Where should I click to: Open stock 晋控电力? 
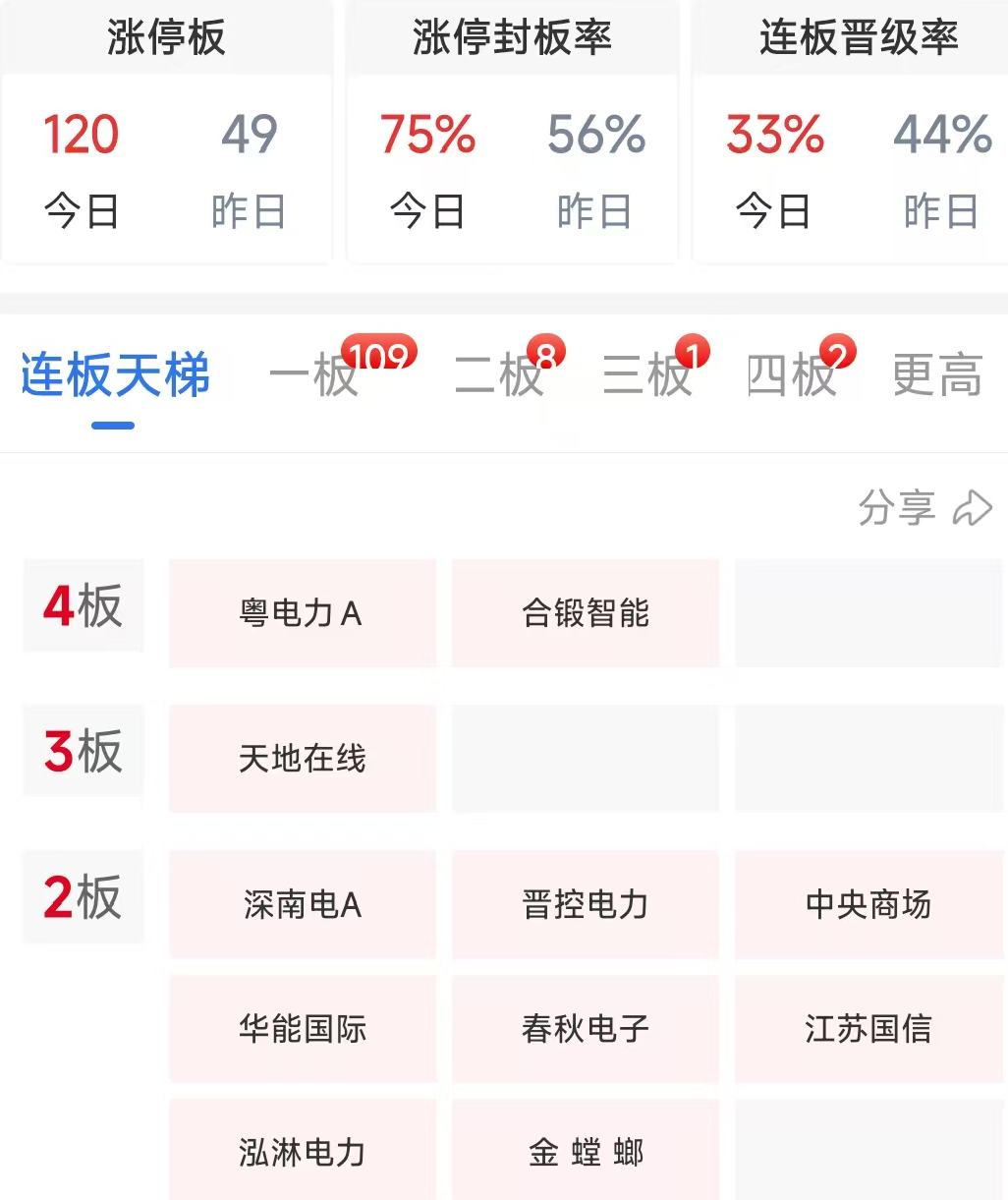click(x=586, y=904)
